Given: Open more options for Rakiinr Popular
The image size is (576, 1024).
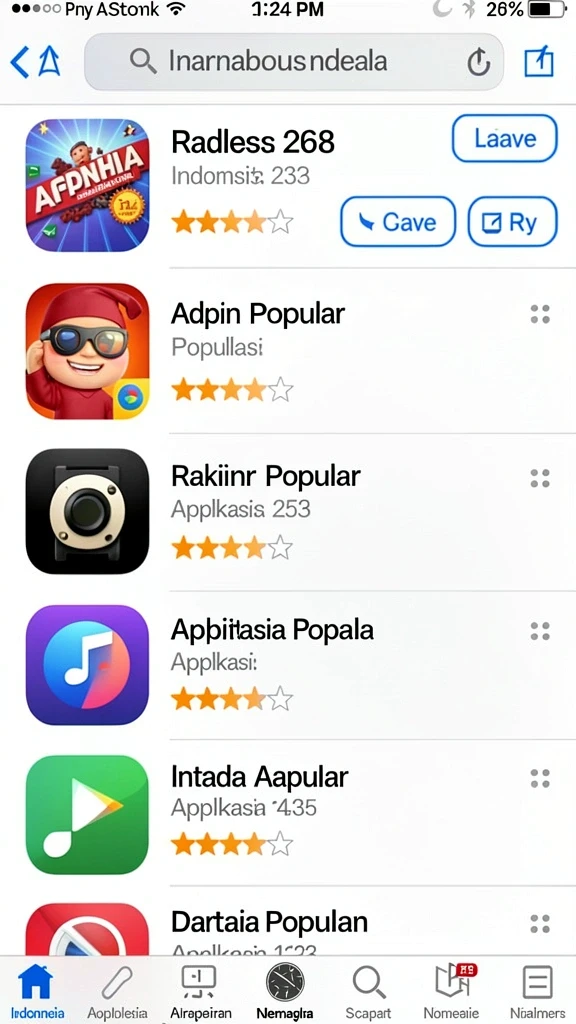Looking at the screenshot, I should 540,478.
